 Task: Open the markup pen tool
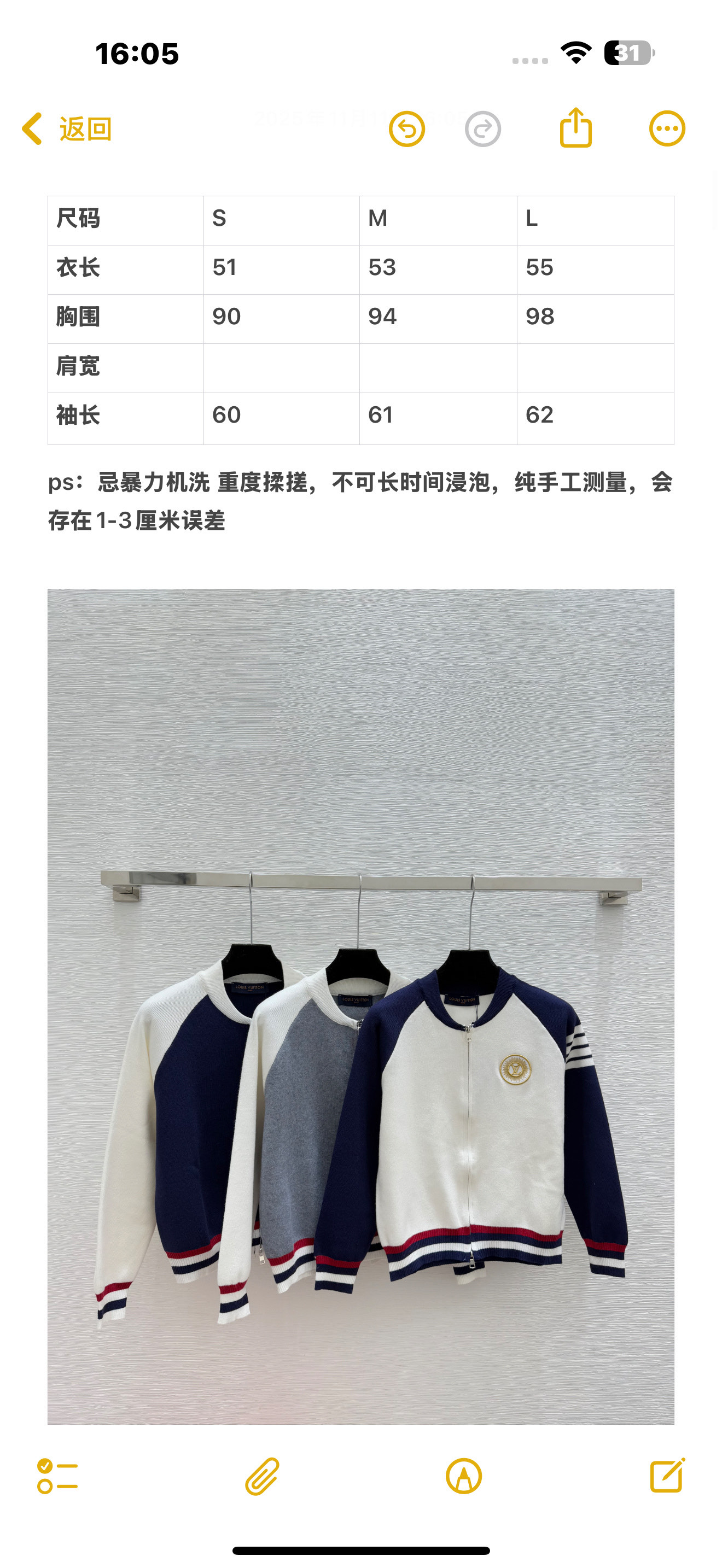[x=464, y=1476]
